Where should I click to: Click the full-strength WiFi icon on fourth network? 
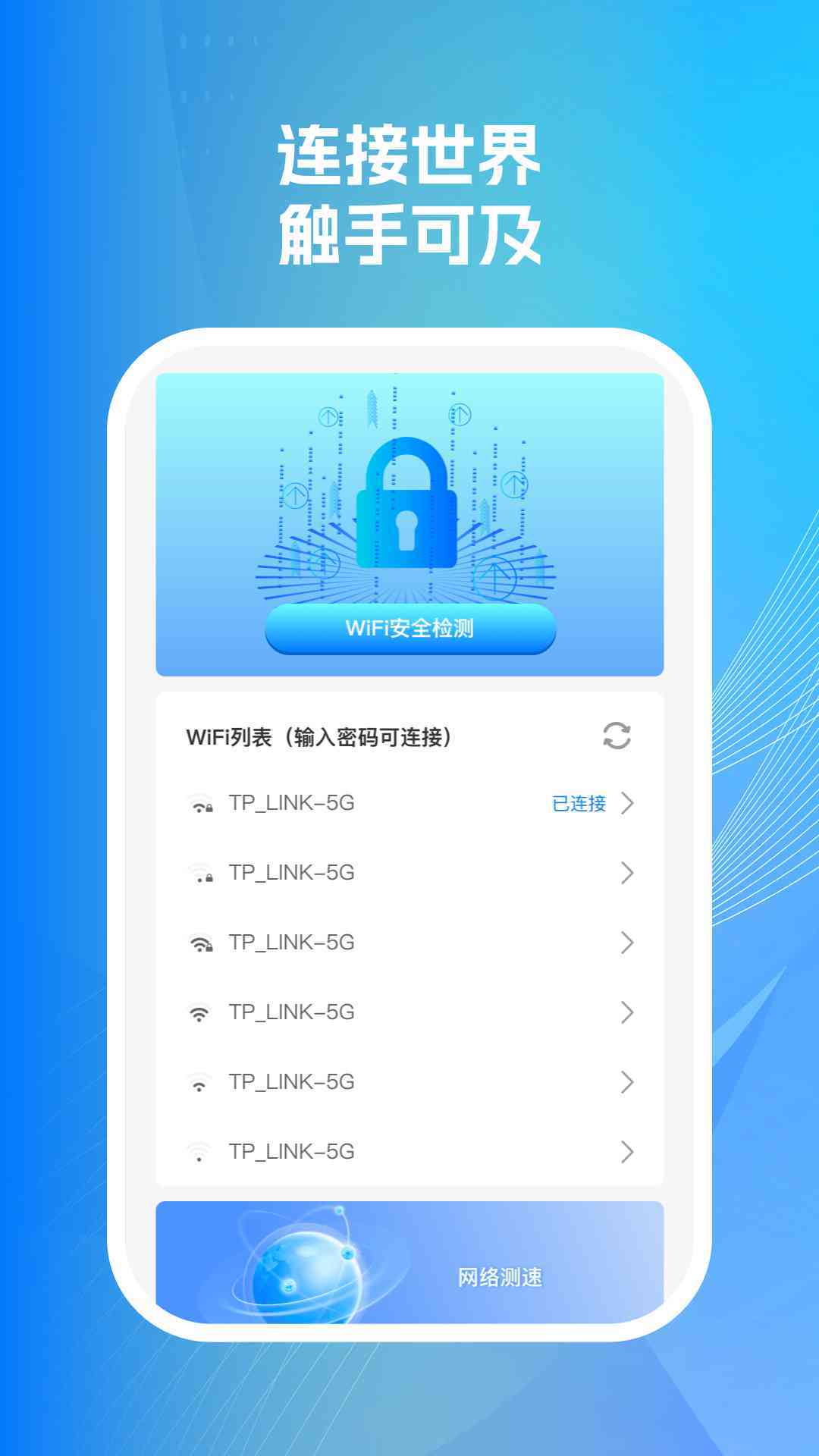pyautogui.click(x=200, y=1012)
